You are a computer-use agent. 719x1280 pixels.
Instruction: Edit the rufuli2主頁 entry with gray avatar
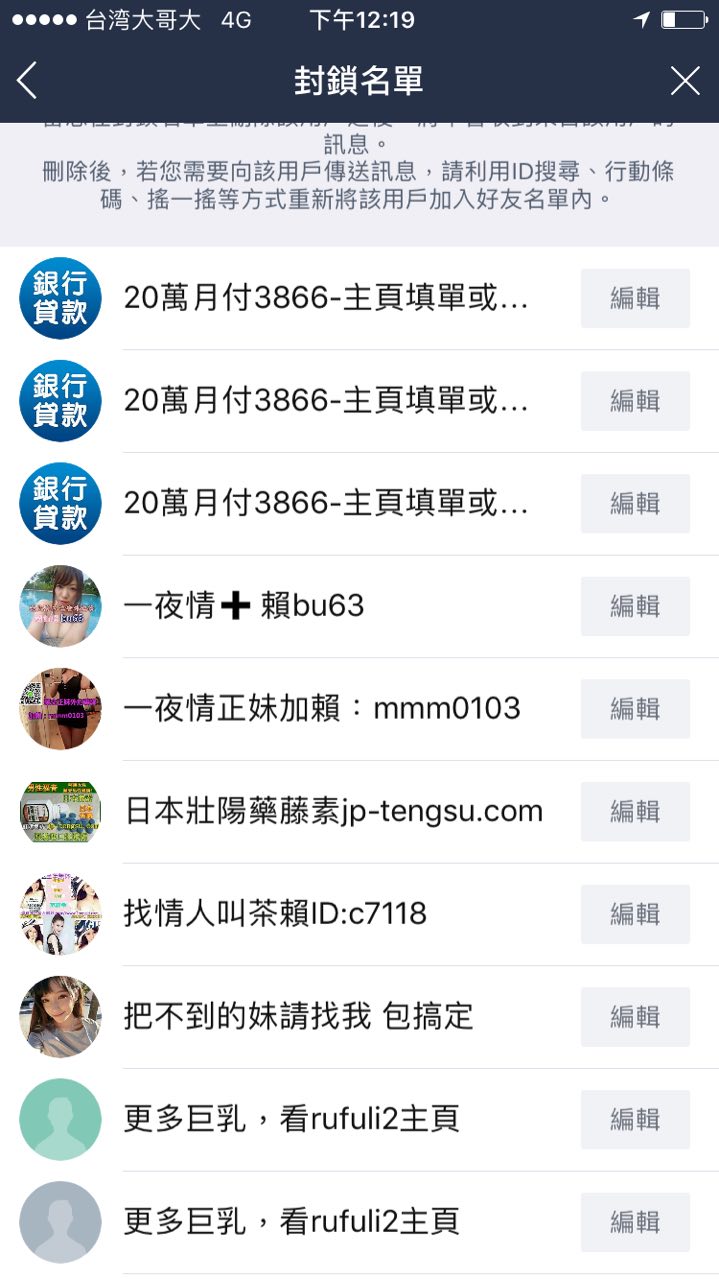[x=635, y=1222]
